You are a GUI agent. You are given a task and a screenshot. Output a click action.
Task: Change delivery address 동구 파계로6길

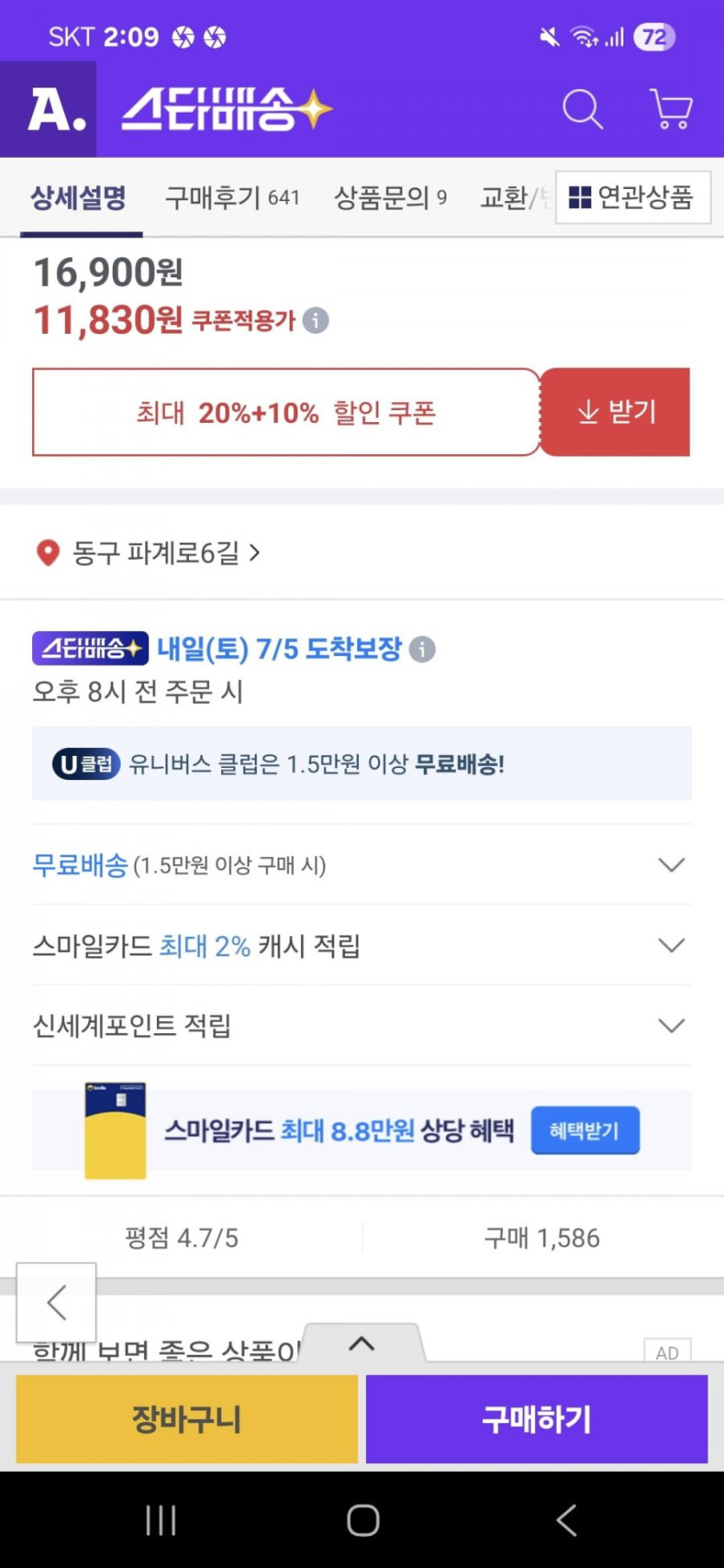pos(156,552)
